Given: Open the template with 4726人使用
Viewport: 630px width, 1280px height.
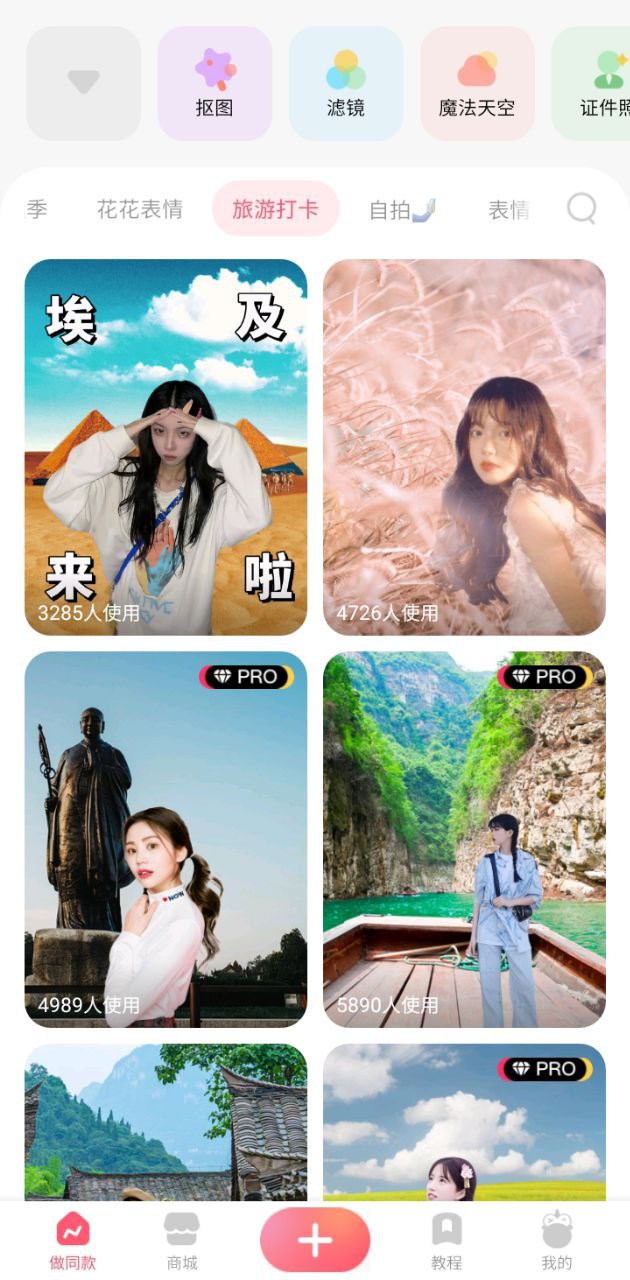Looking at the screenshot, I should point(464,447).
